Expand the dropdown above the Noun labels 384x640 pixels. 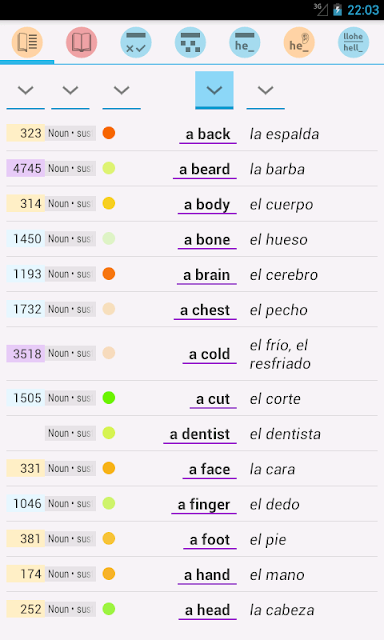coord(70,91)
